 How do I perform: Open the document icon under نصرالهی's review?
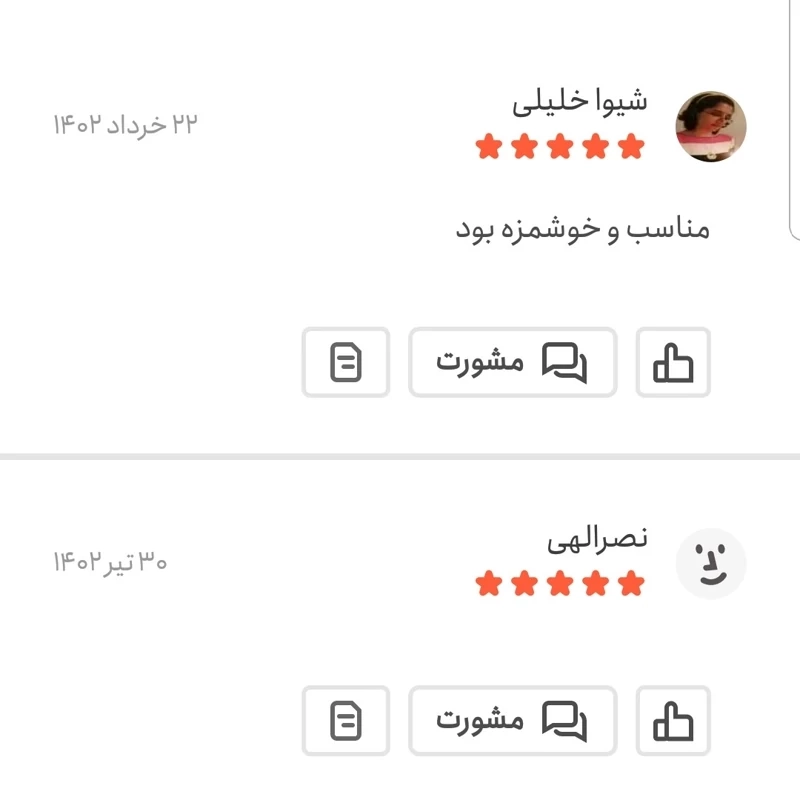[345, 720]
